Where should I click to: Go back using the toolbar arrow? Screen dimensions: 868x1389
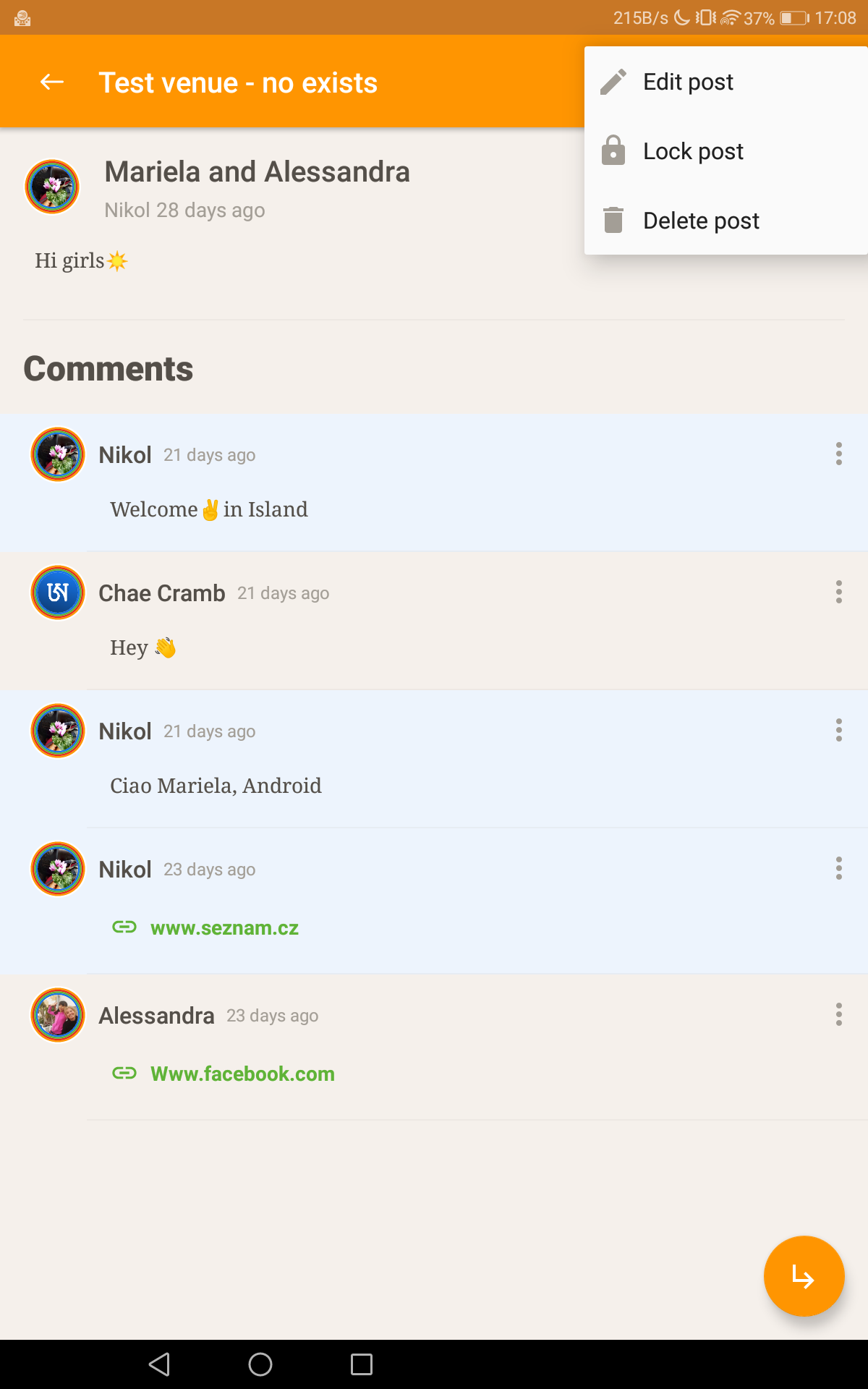click(x=52, y=82)
